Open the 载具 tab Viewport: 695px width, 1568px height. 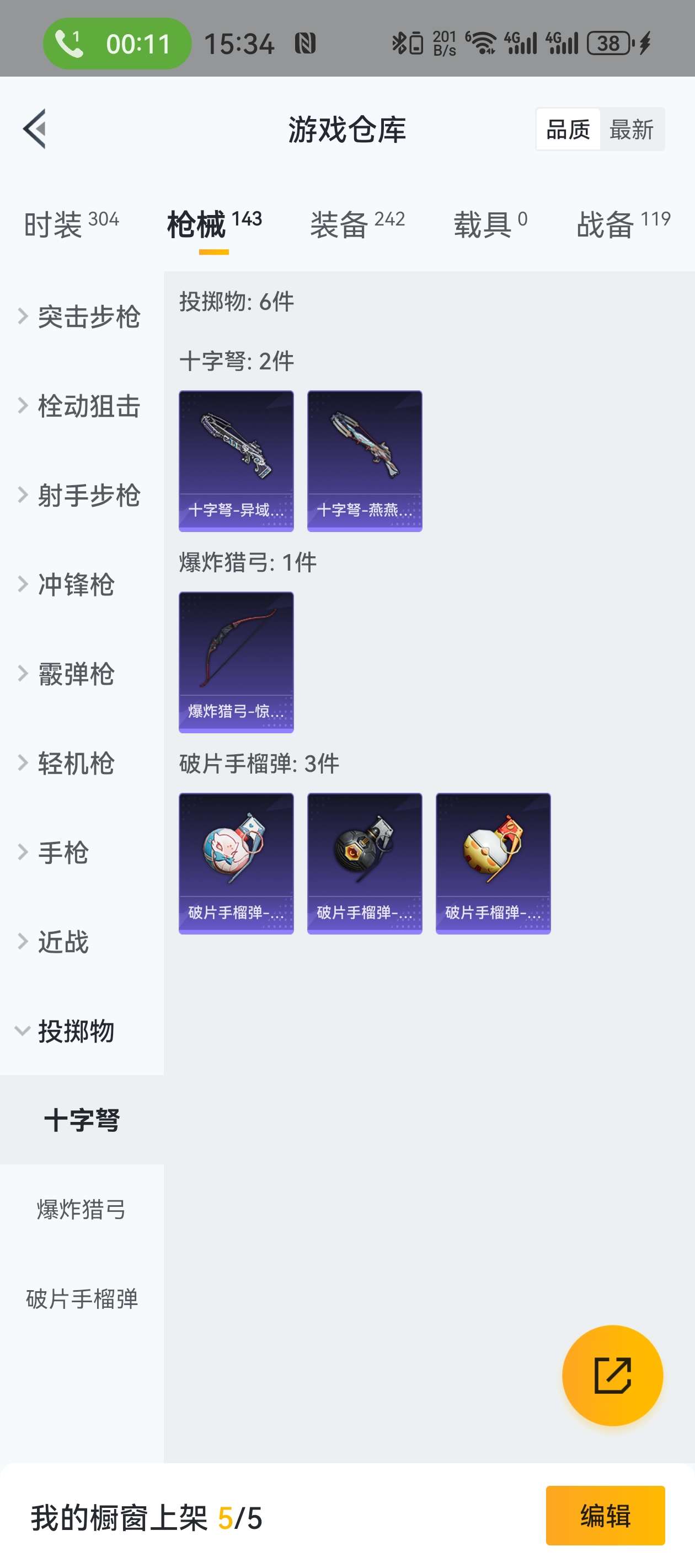[x=490, y=224]
